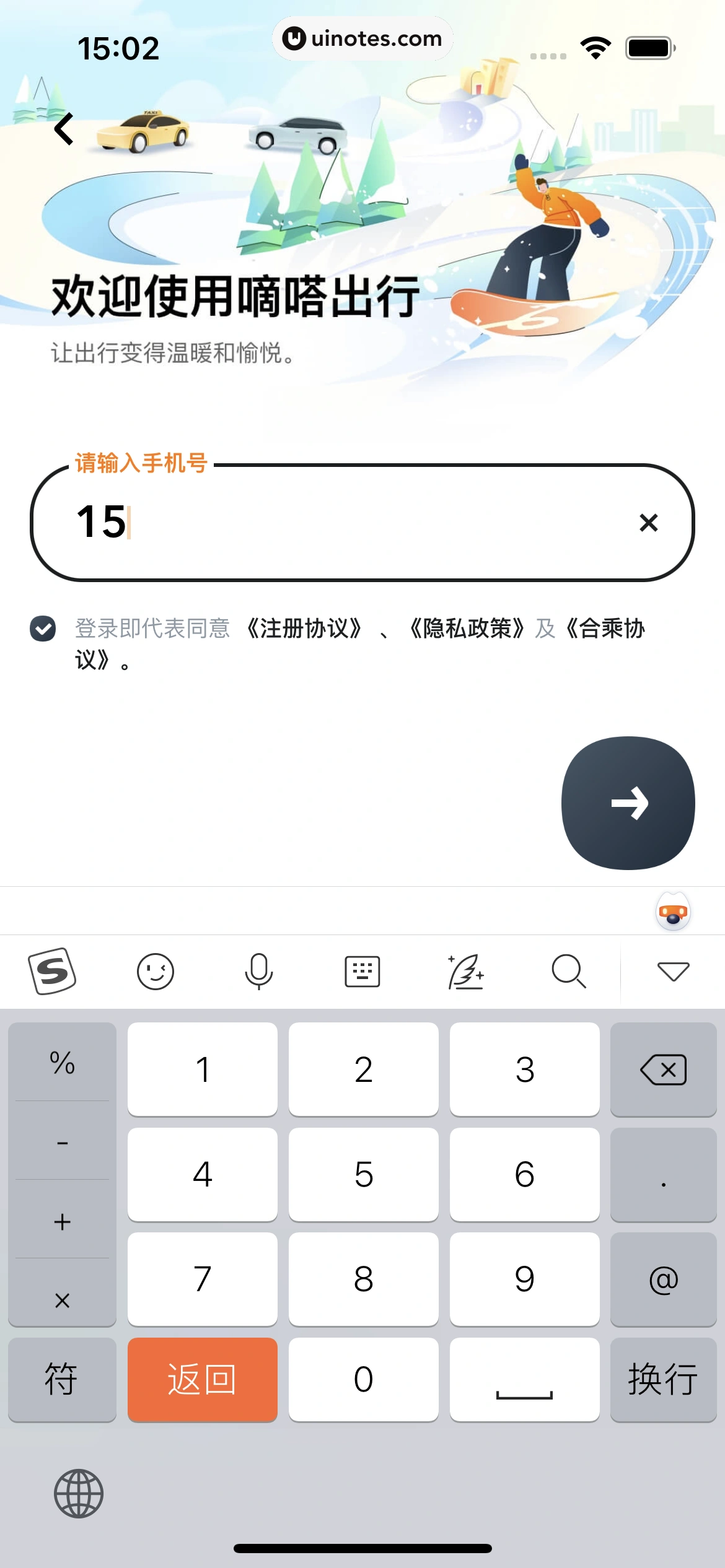The width and height of the screenshot is (725, 1568).
Task: Uncheck the login agreement checkbox
Action: [42, 630]
